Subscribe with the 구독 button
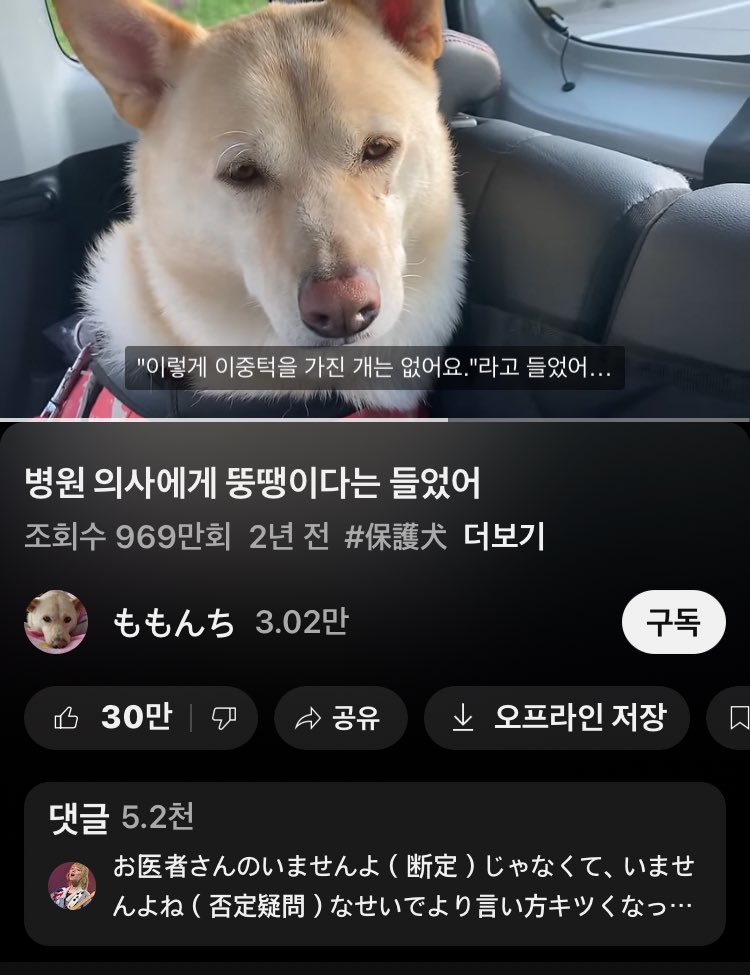 pyautogui.click(x=672, y=623)
